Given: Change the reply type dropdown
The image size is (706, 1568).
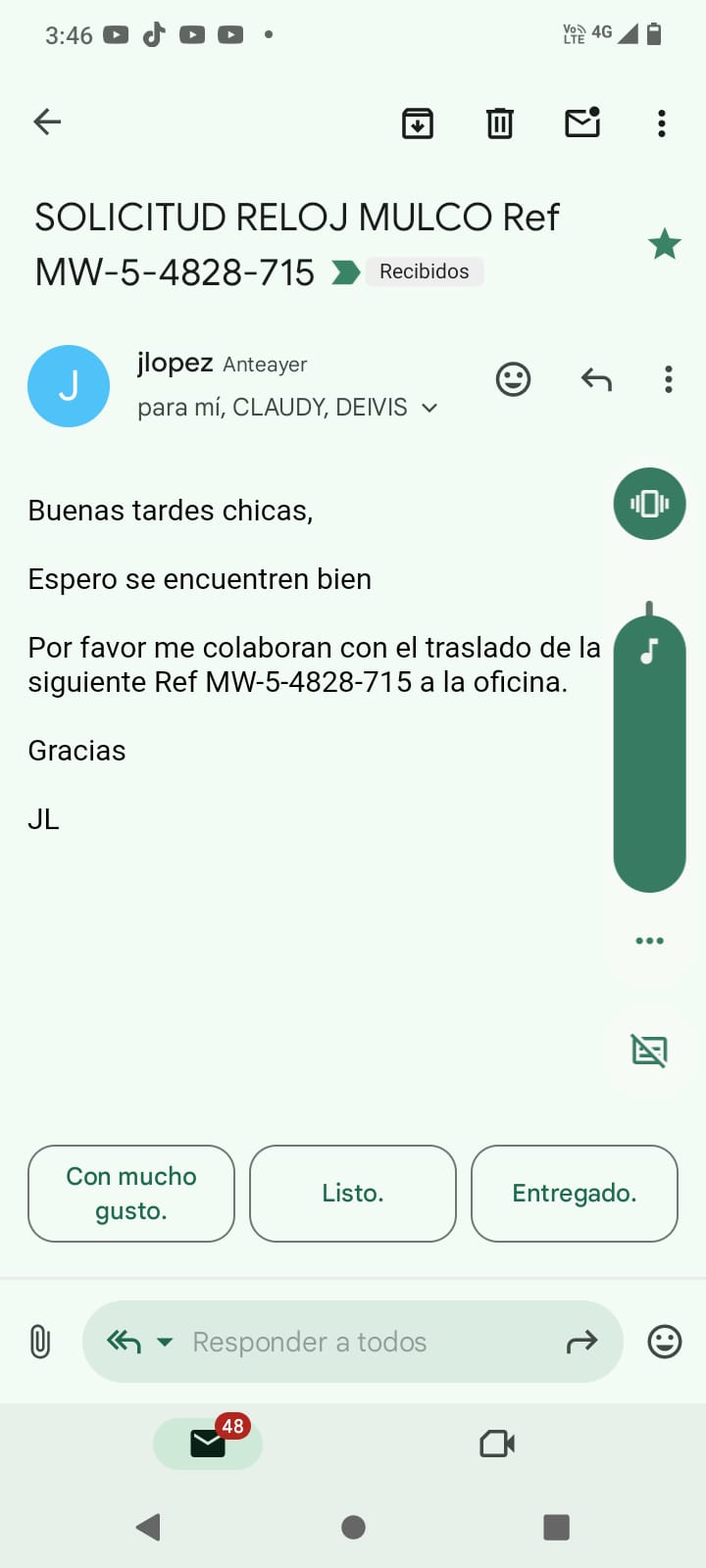Looking at the screenshot, I should [x=139, y=1342].
